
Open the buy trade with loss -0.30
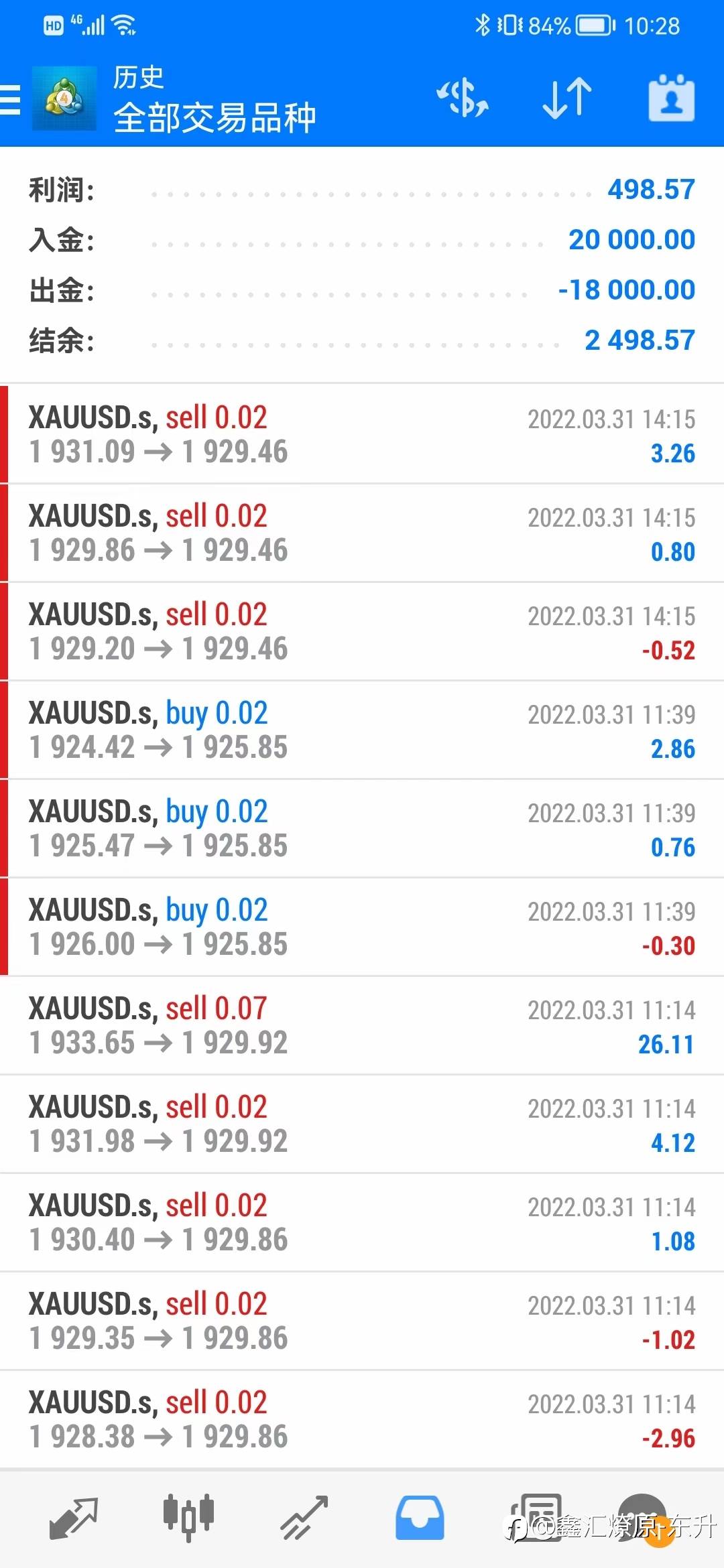(362, 927)
